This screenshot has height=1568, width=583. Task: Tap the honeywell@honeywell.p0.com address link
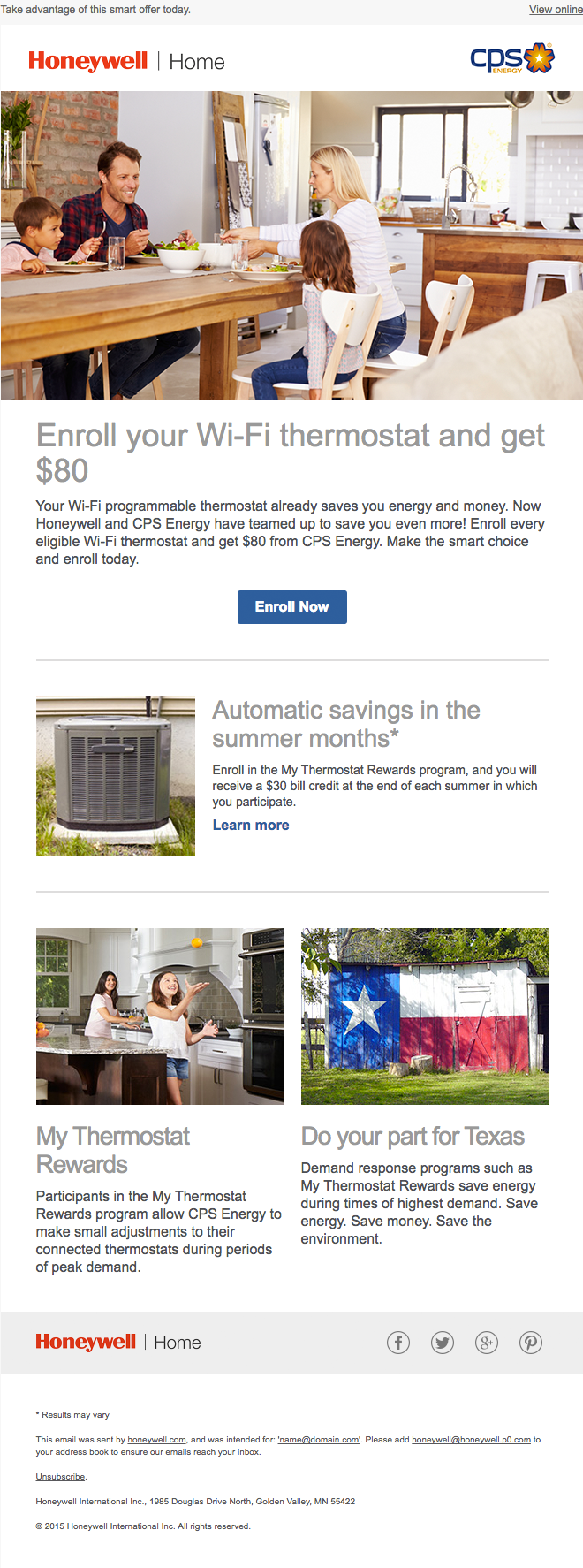click(x=471, y=1440)
